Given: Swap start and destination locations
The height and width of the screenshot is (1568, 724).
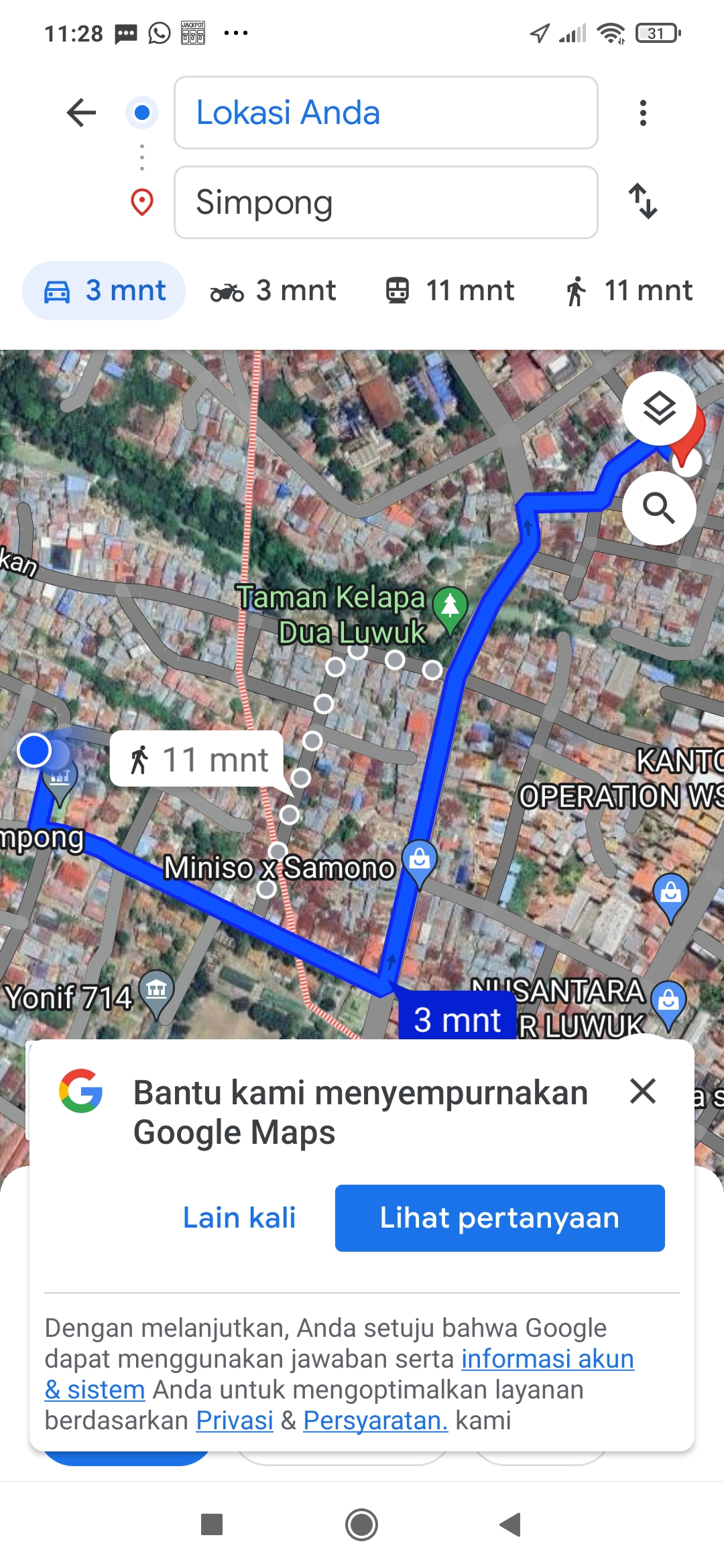Looking at the screenshot, I should pyautogui.click(x=643, y=201).
